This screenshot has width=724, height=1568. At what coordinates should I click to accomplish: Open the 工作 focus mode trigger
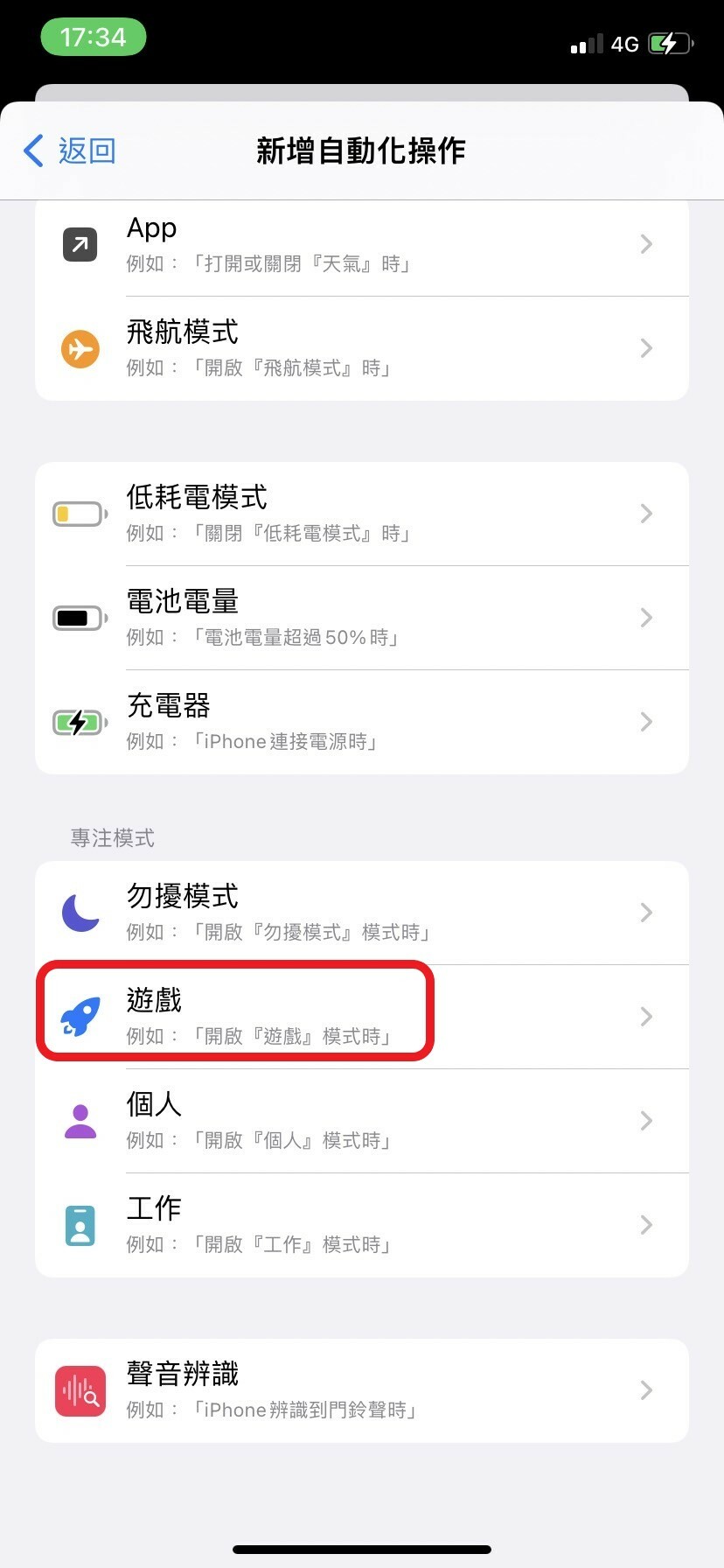[x=362, y=1225]
